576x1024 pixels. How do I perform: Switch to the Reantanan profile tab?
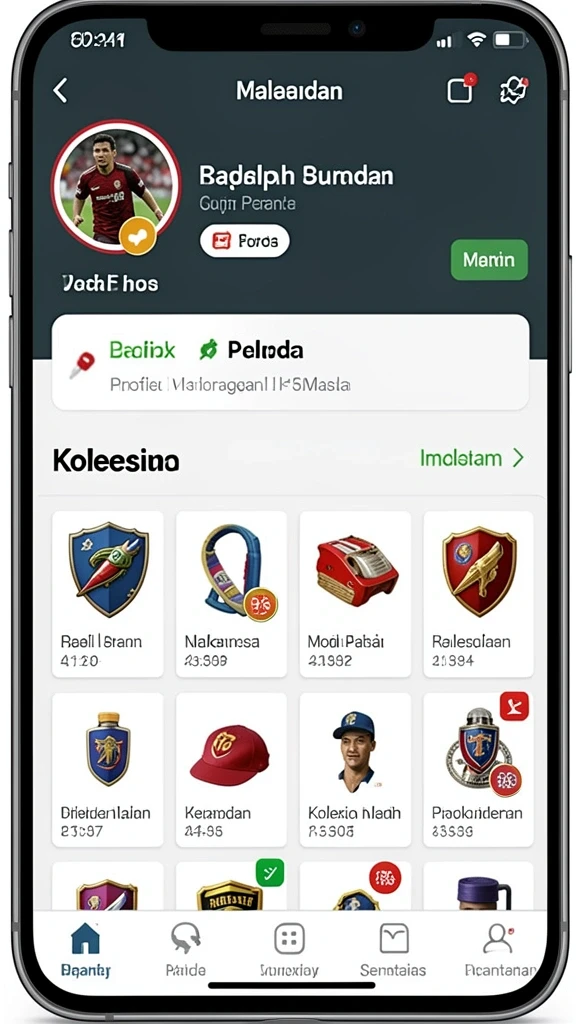(499, 950)
